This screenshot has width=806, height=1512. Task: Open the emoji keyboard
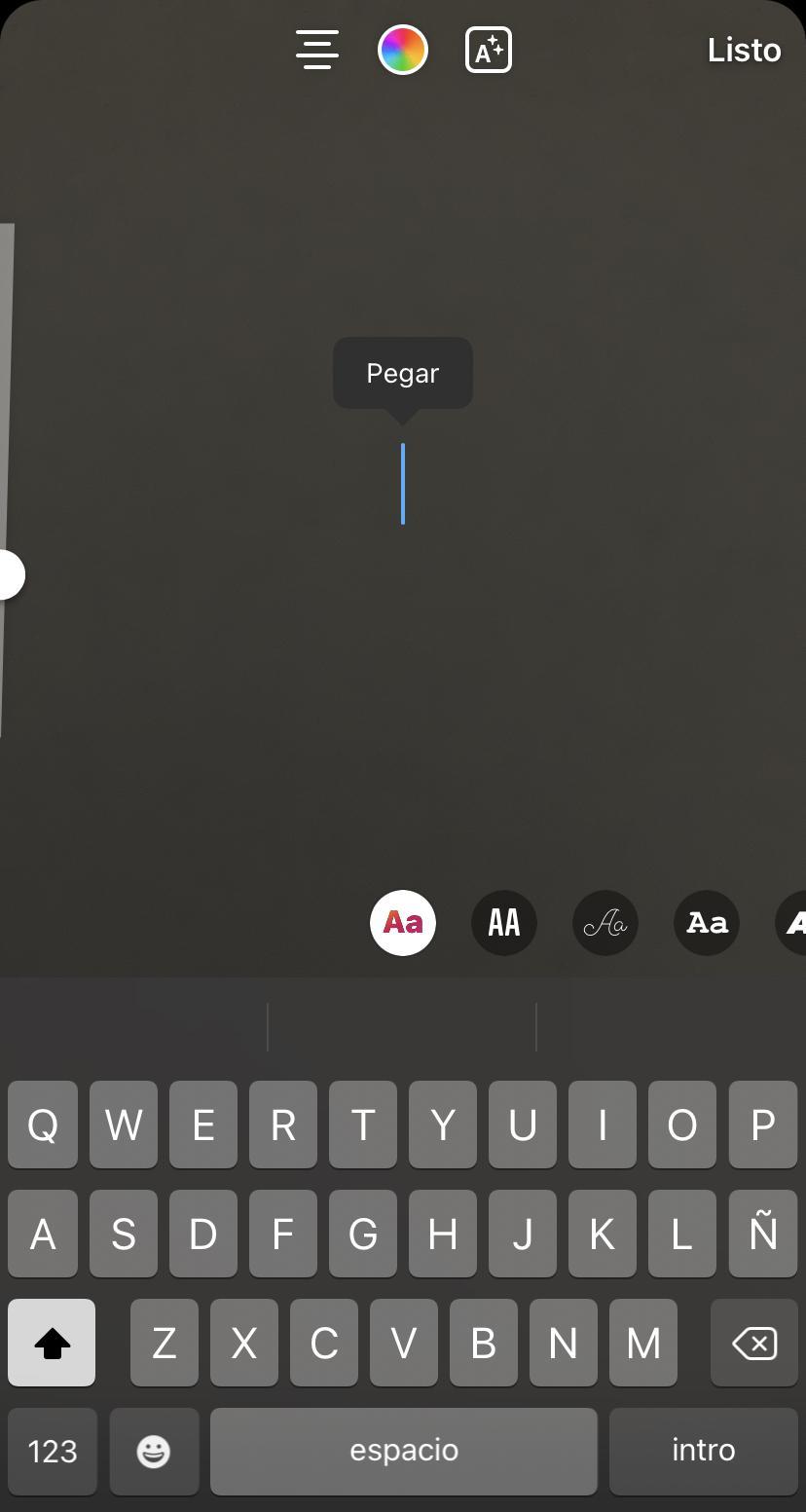tap(154, 1451)
